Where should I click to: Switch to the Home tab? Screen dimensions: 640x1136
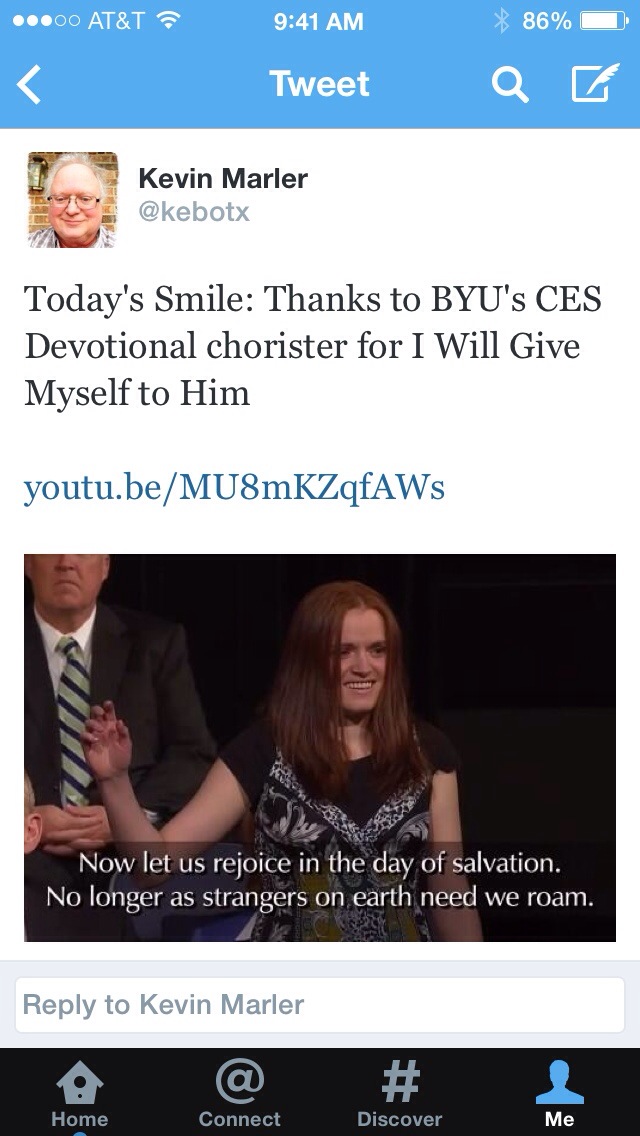pyautogui.click(x=80, y=1093)
